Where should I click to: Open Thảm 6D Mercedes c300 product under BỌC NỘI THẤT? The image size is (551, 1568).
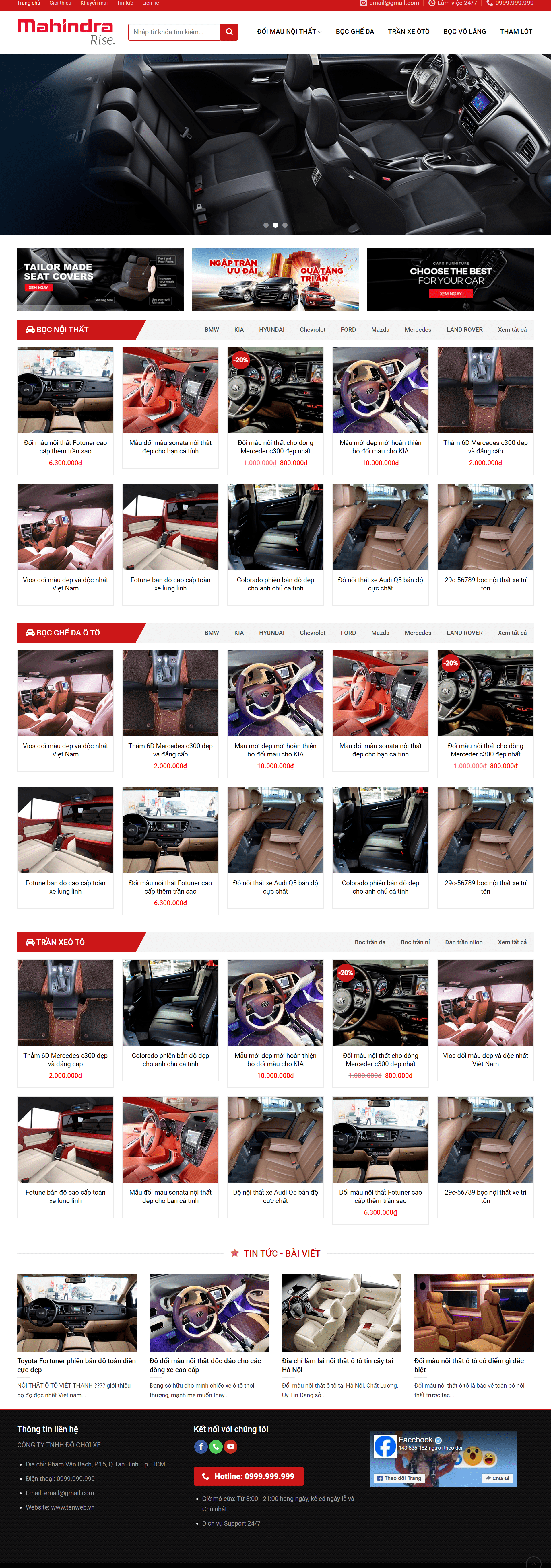(x=485, y=447)
